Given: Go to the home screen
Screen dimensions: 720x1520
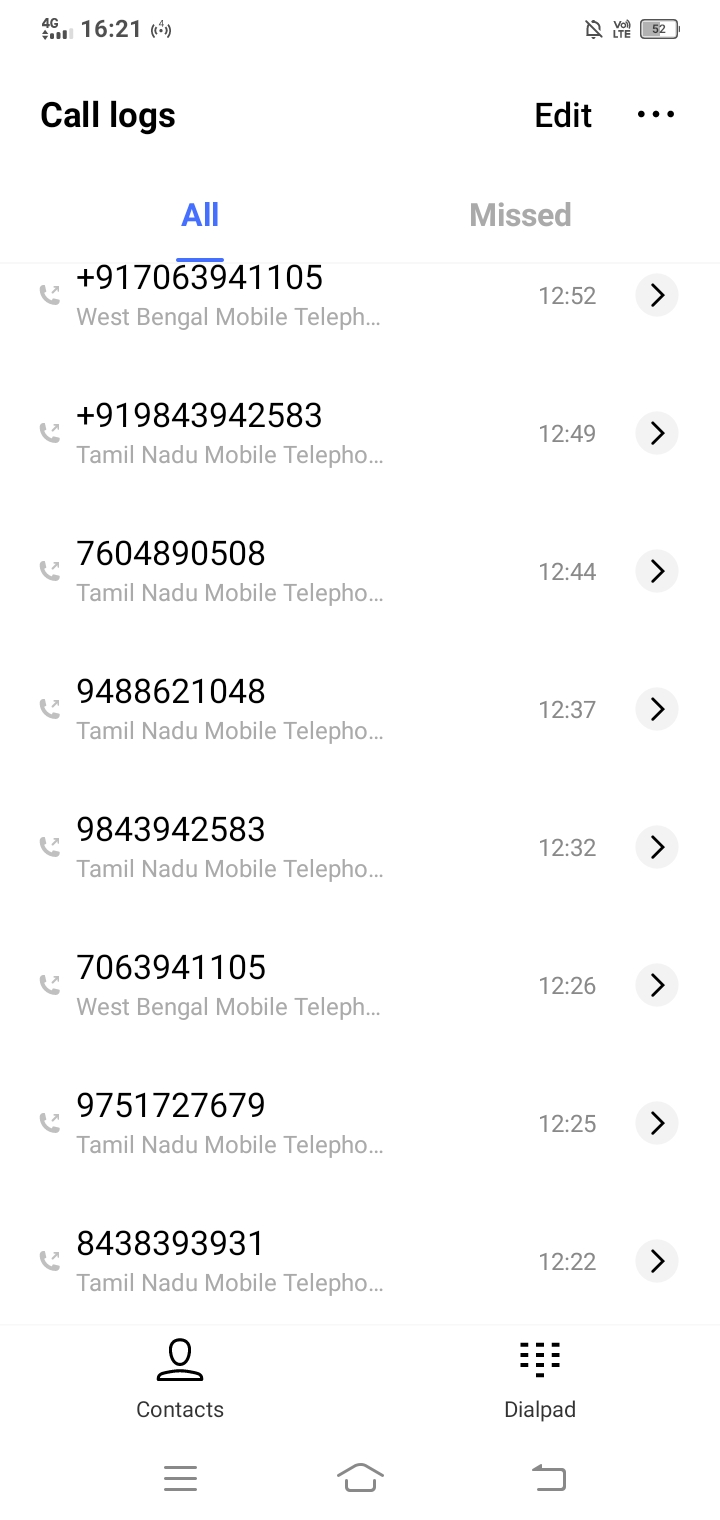Looking at the screenshot, I should (x=360, y=1477).
